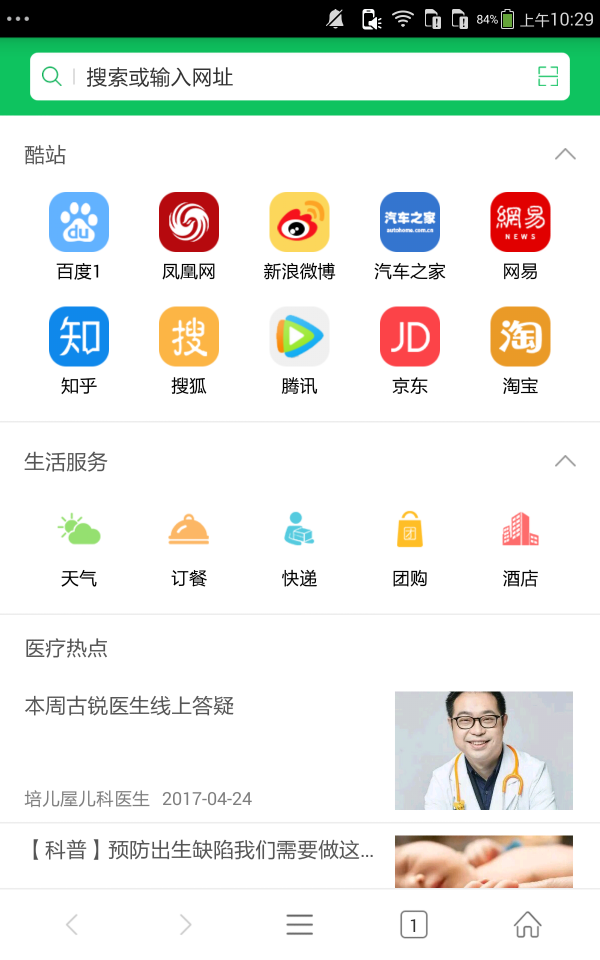
Task: Open 淘宝 shopping site
Action: [x=520, y=337]
